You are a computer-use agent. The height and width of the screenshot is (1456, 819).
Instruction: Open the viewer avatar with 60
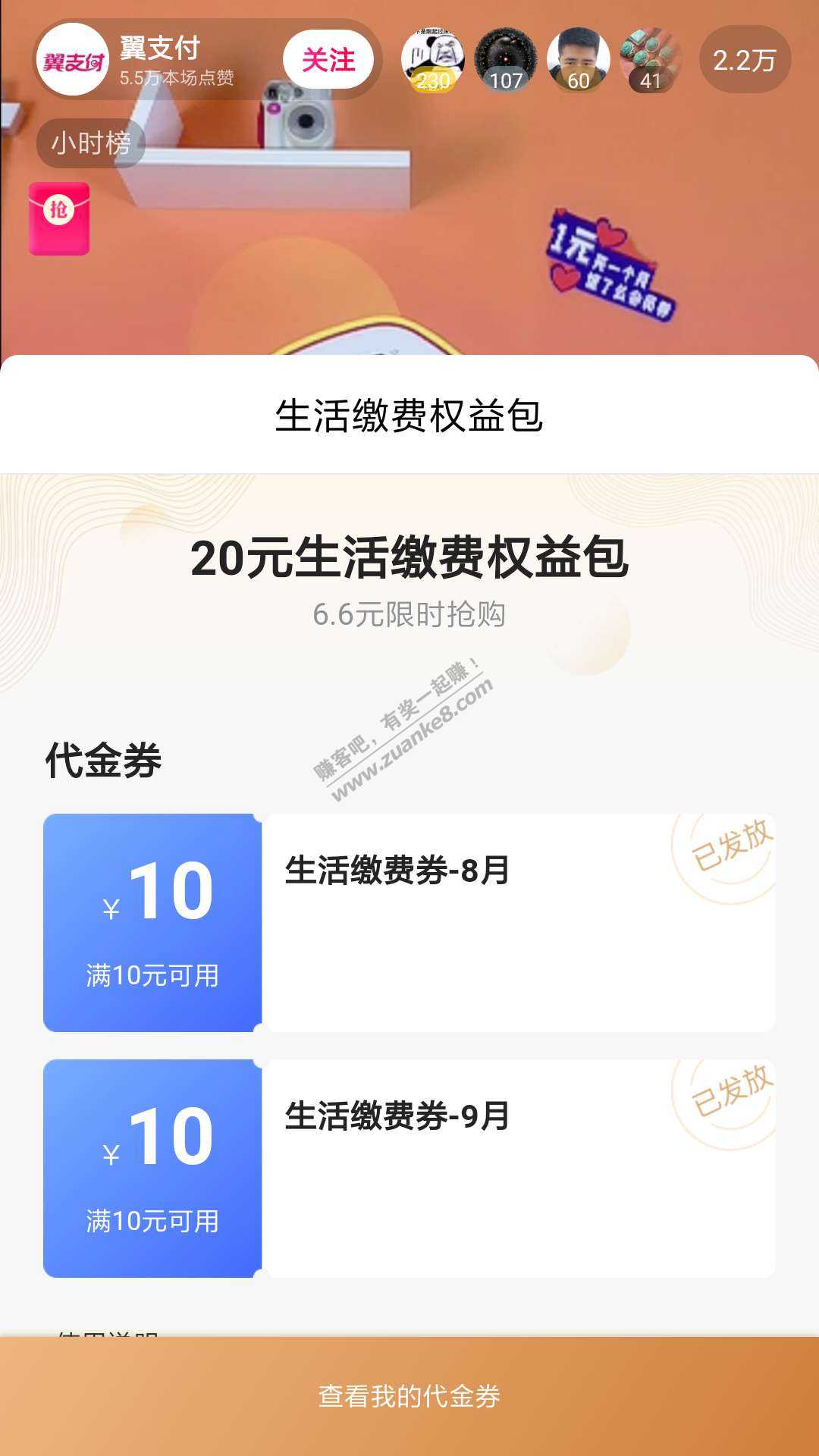click(x=578, y=60)
